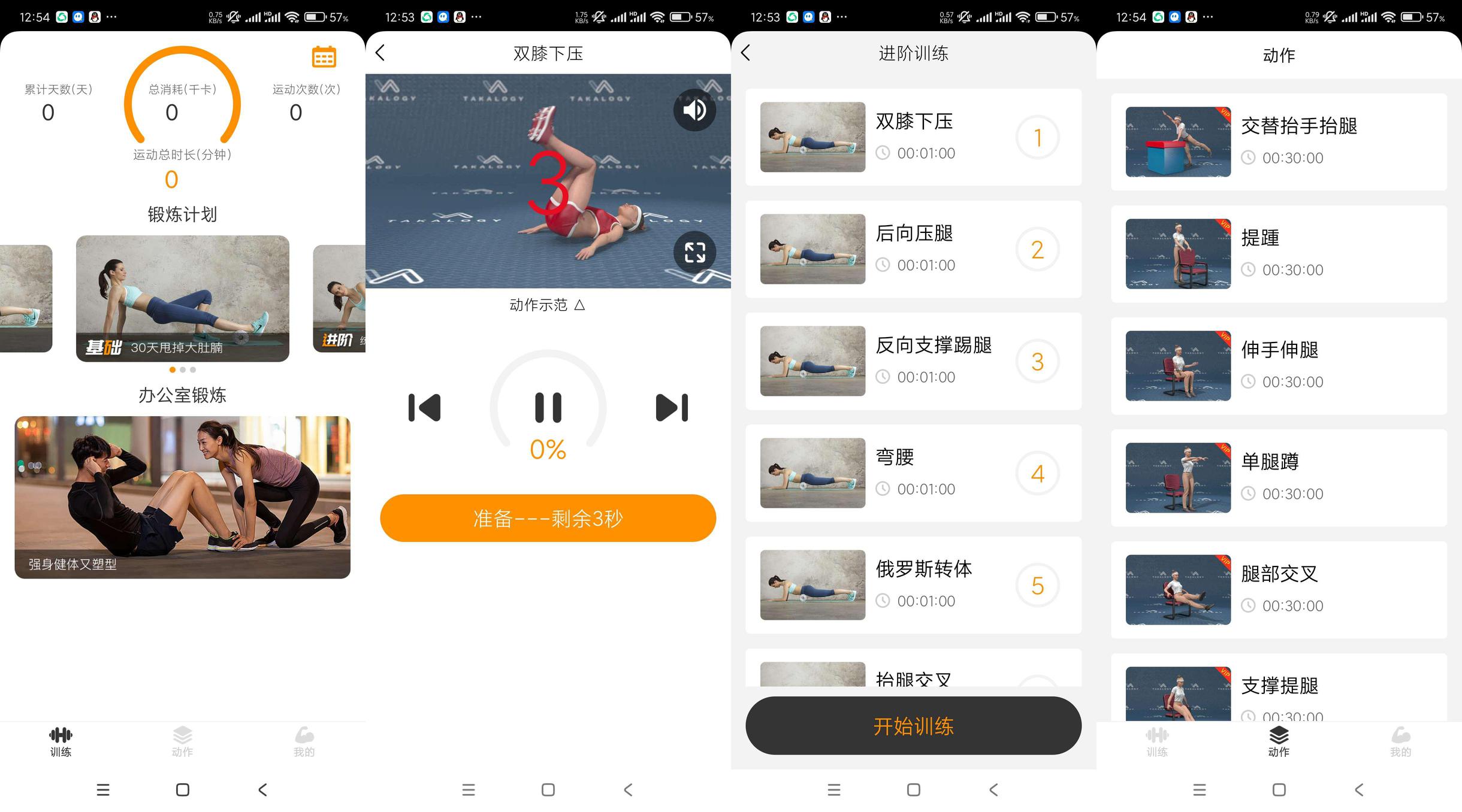View the 单腿蹲 action

pyautogui.click(x=1279, y=478)
